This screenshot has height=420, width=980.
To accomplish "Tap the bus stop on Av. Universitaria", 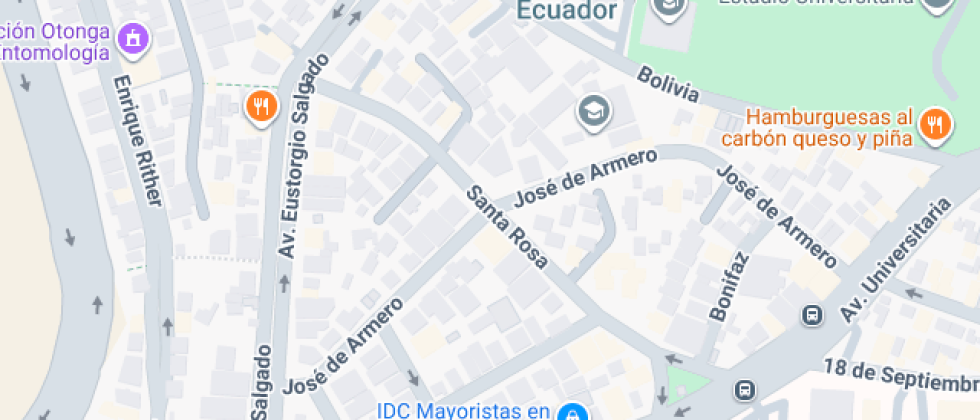I will (x=812, y=315).
